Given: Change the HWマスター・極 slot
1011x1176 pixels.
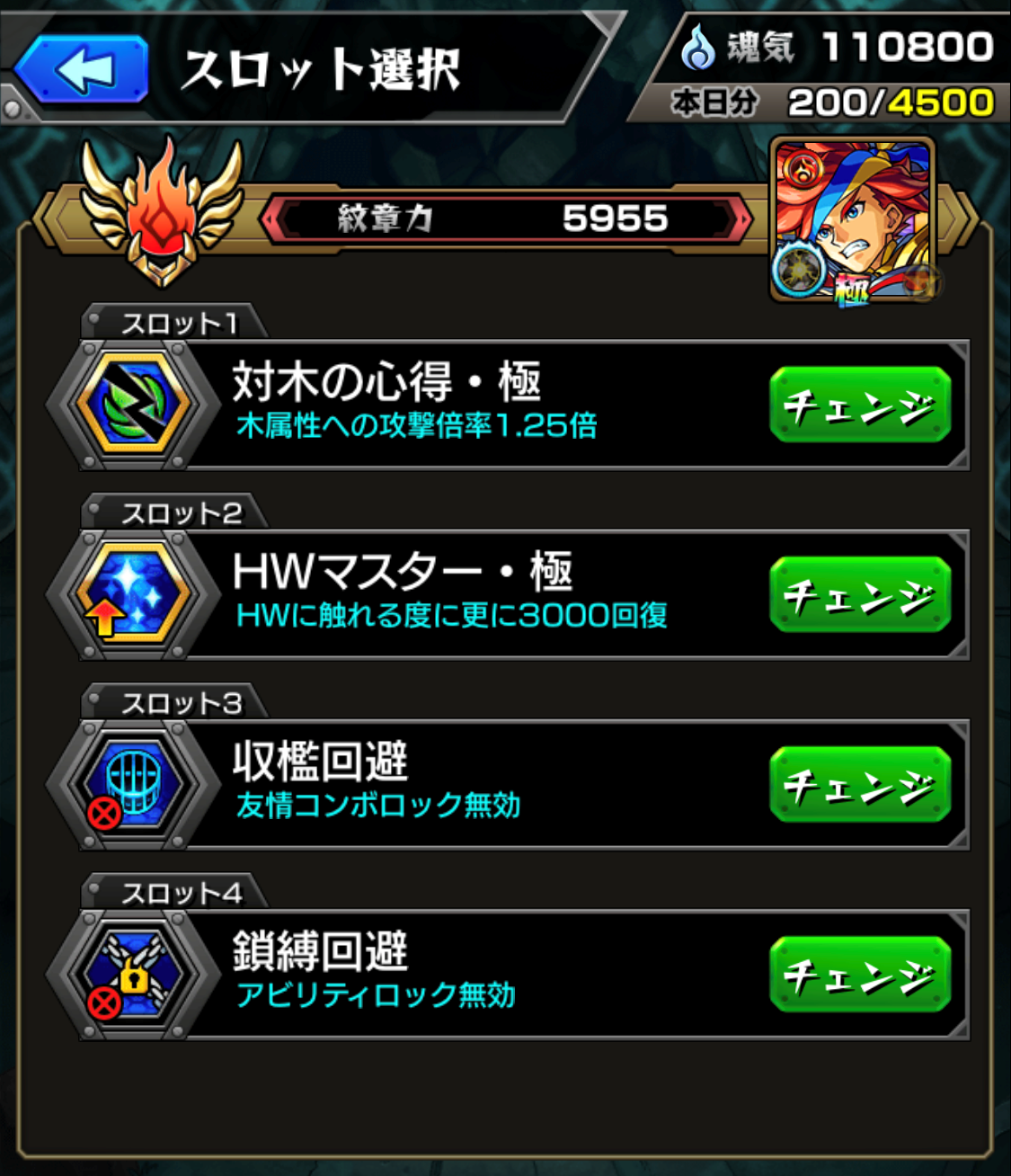Looking at the screenshot, I should [x=859, y=595].
